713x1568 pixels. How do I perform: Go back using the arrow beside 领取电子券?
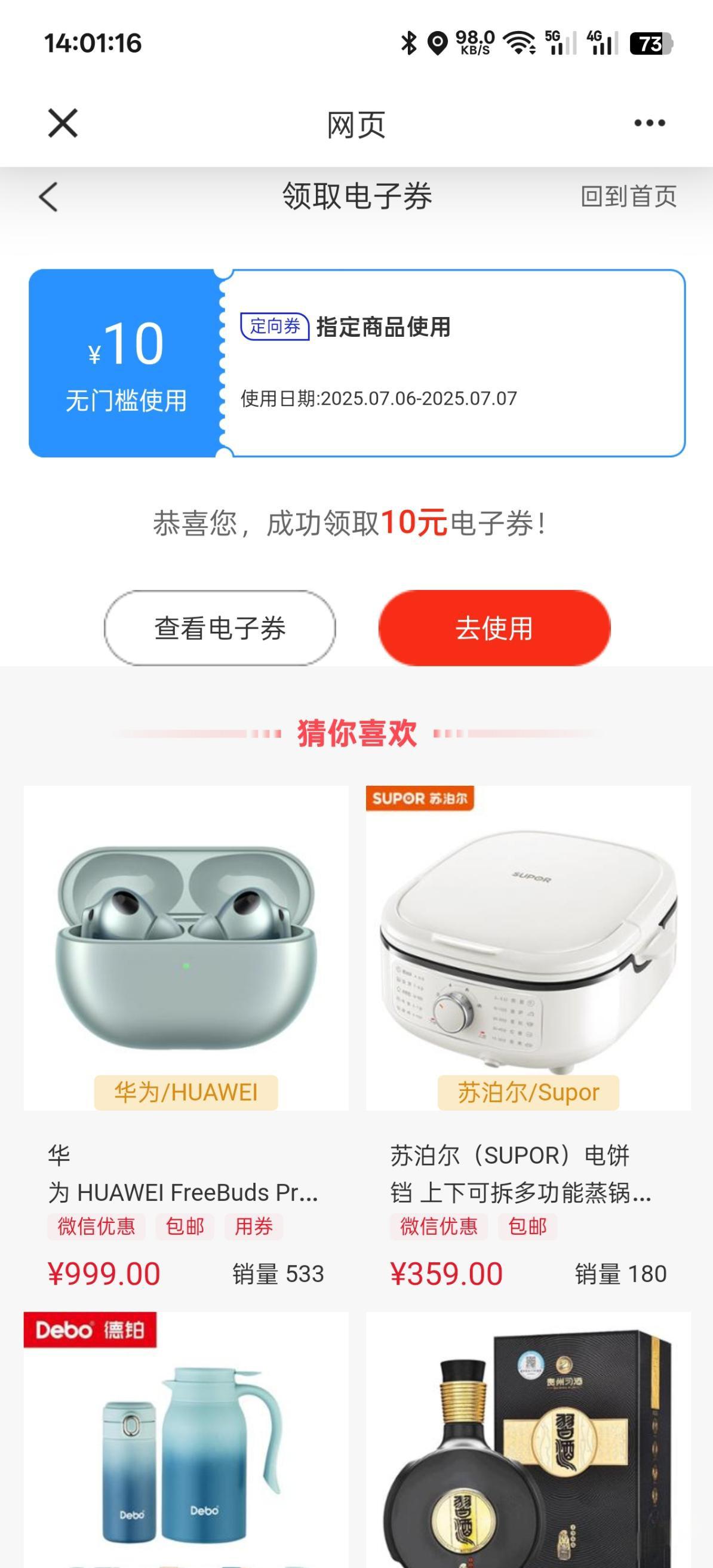point(49,196)
